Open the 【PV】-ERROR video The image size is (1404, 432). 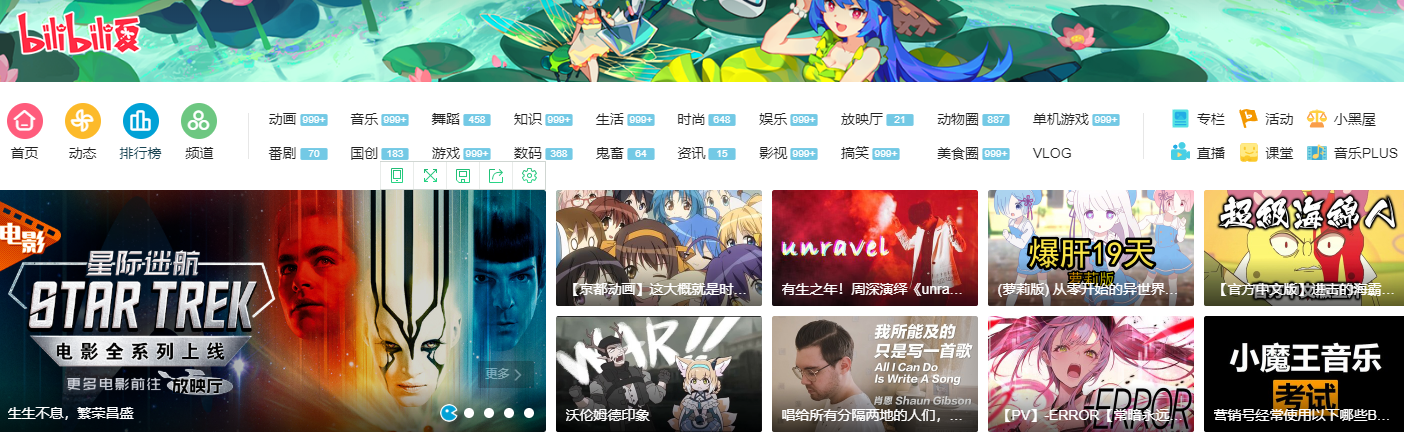(x=1090, y=373)
